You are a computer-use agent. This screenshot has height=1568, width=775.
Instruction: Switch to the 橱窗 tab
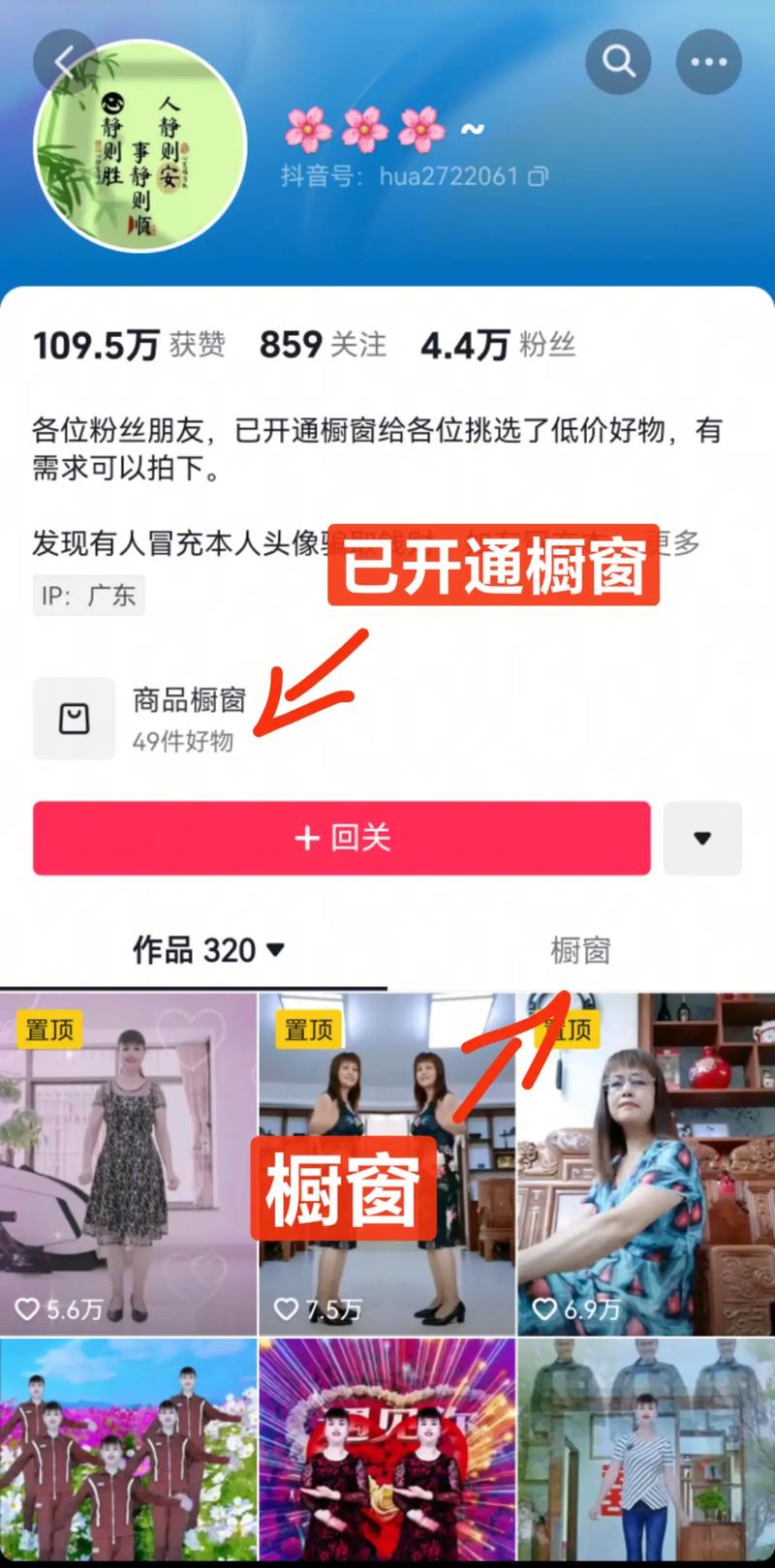[580, 950]
